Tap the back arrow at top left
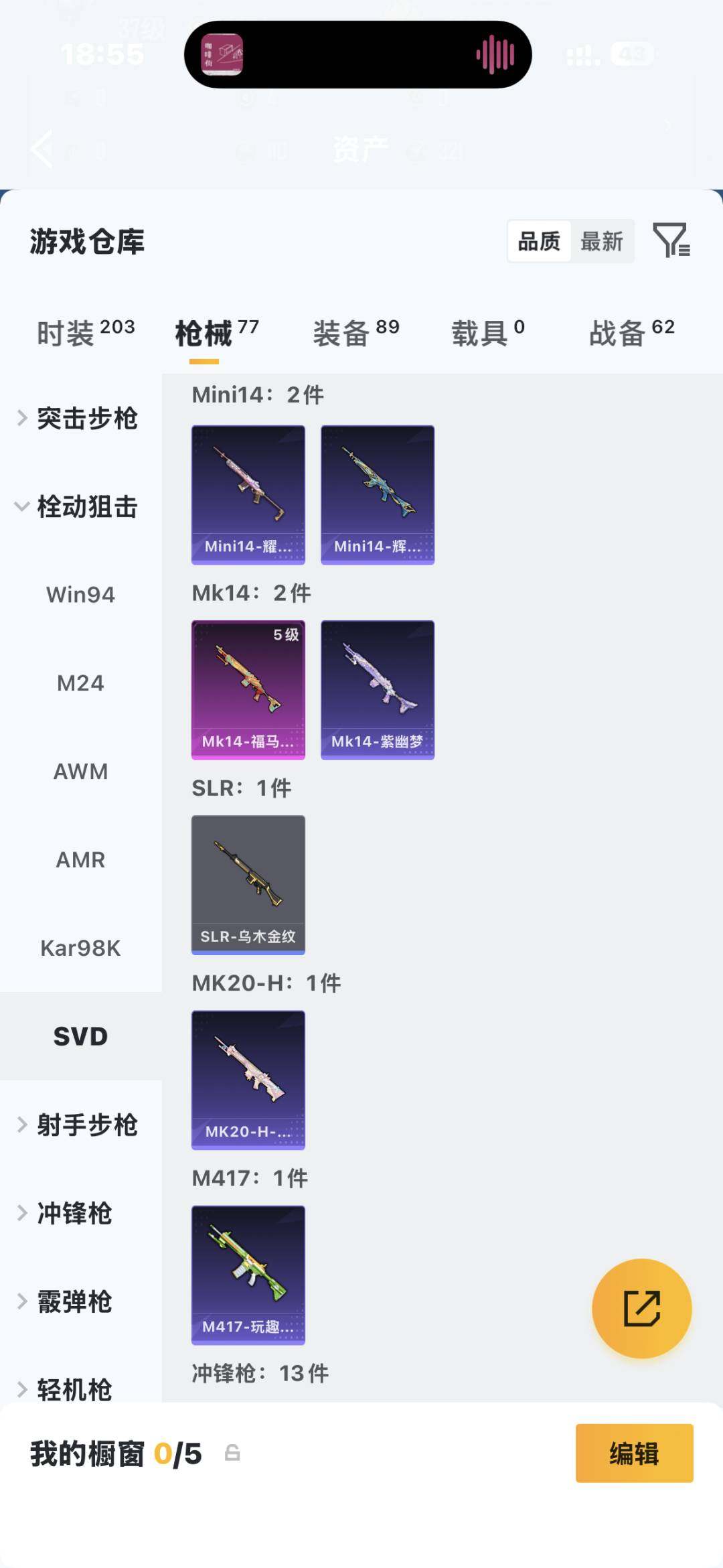 tap(40, 147)
